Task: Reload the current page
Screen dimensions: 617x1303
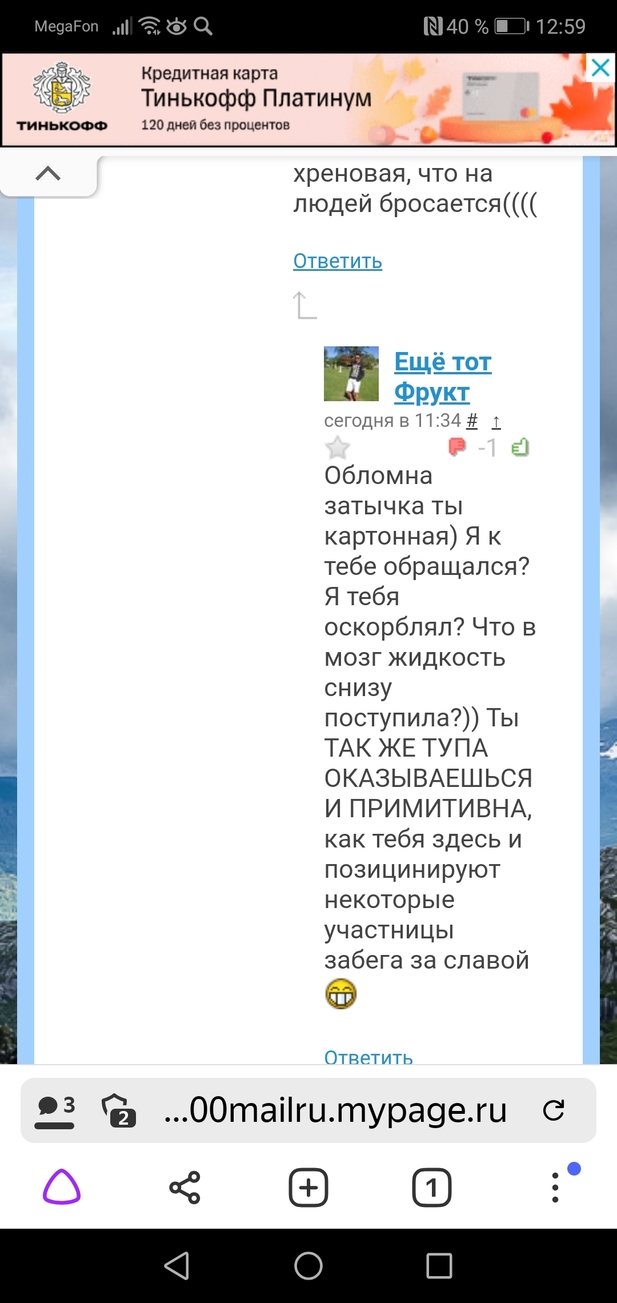Action: [553, 1110]
